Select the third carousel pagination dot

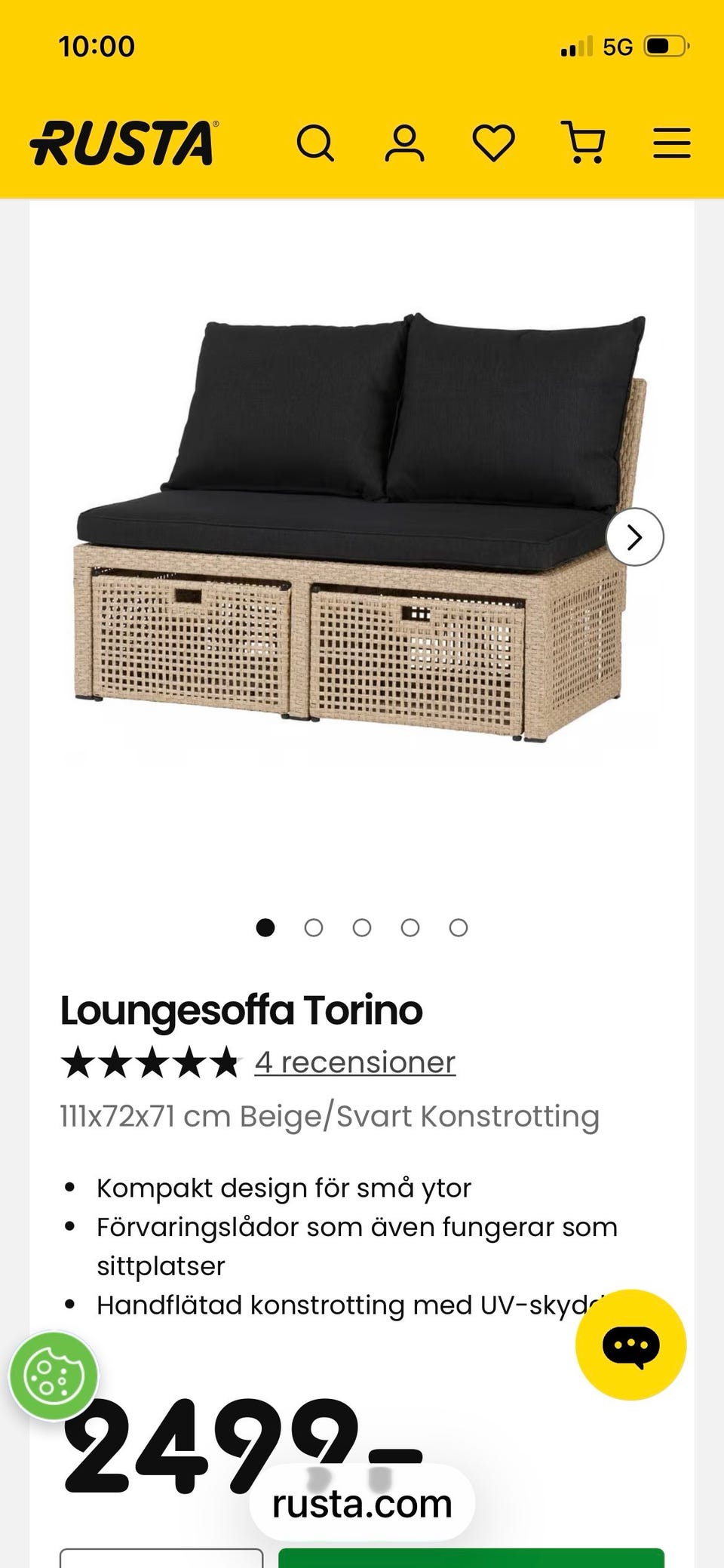(362, 928)
